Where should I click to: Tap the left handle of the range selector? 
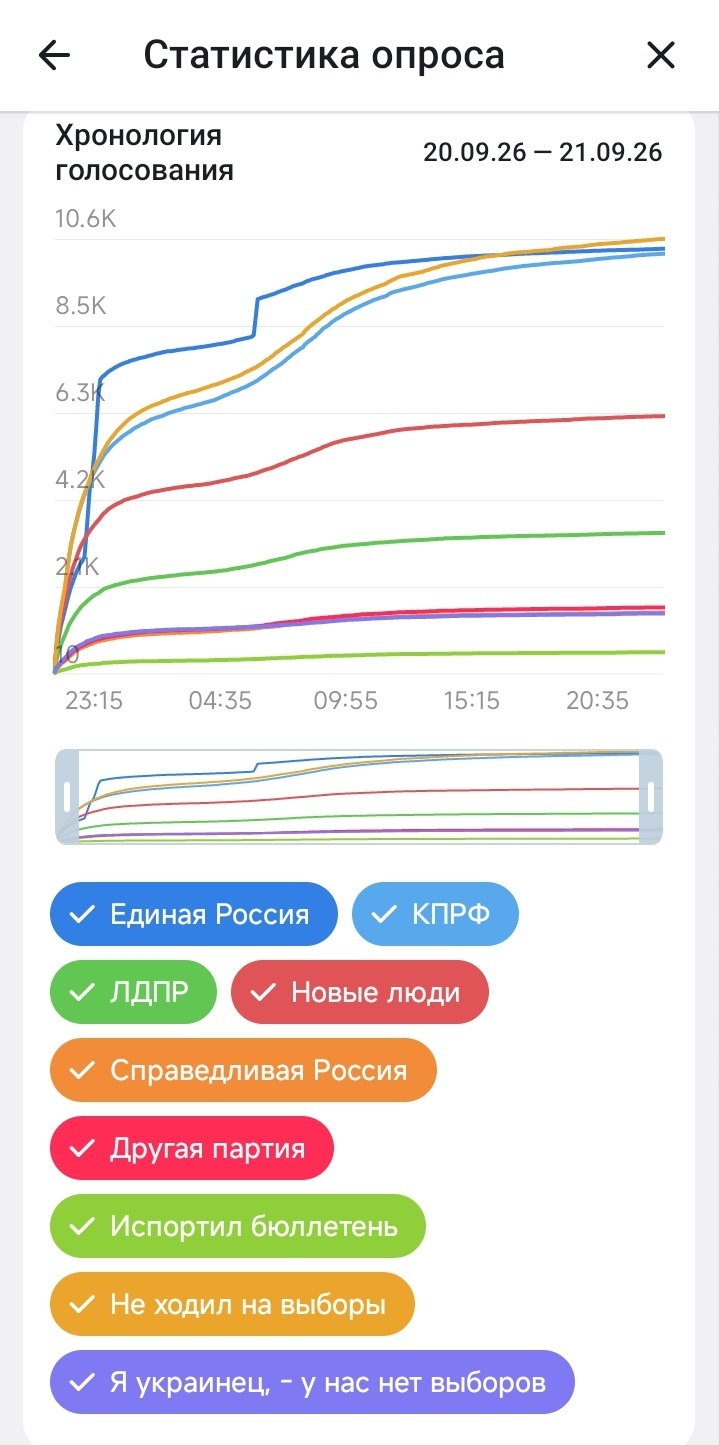tap(67, 797)
